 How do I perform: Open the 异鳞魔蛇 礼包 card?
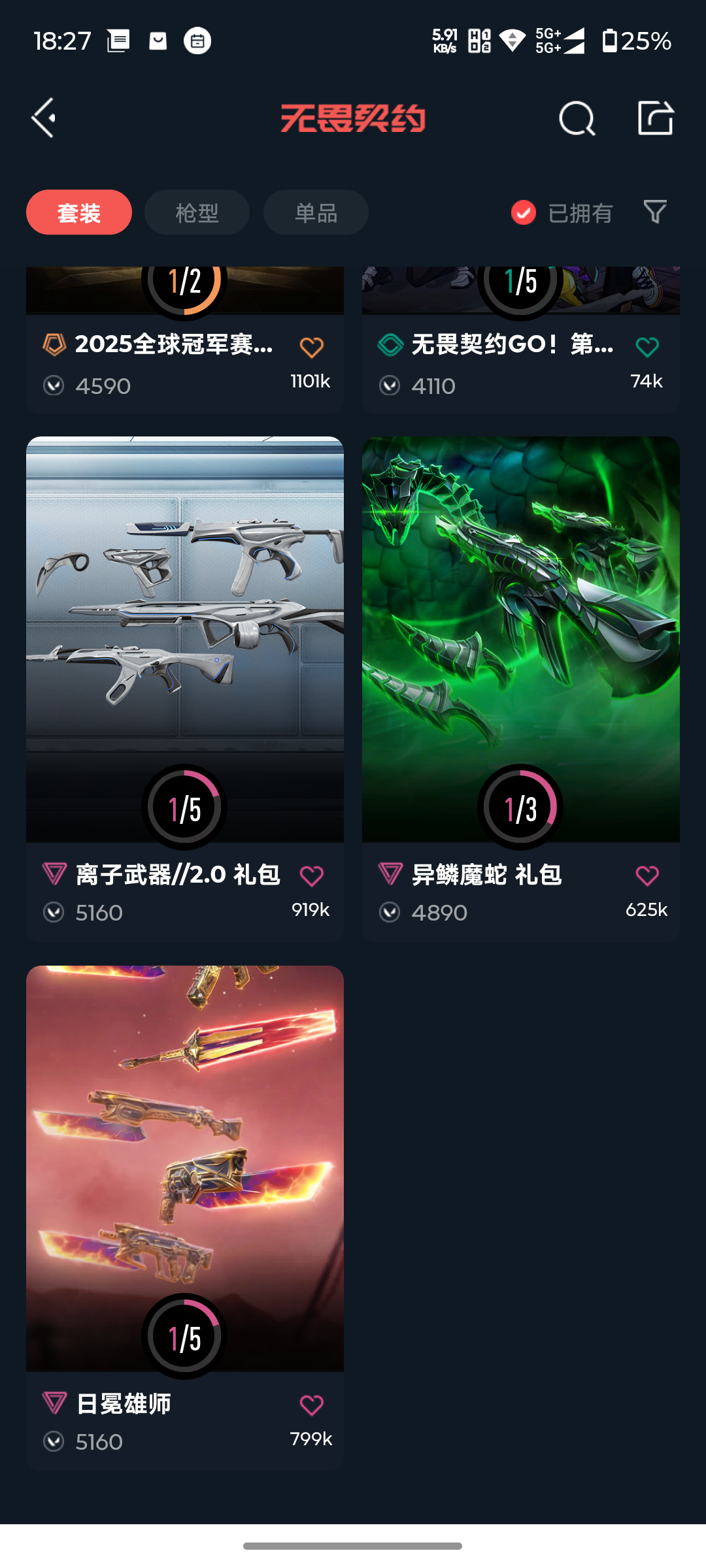[521, 640]
